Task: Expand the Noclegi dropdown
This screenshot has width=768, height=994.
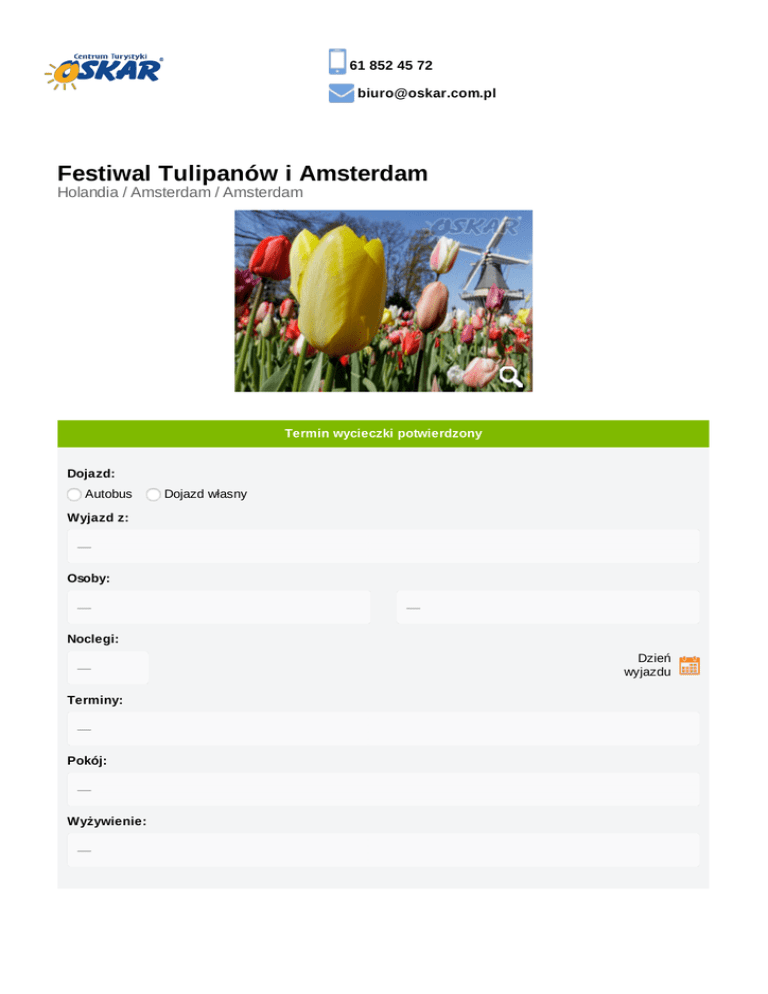Action: [x=108, y=668]
